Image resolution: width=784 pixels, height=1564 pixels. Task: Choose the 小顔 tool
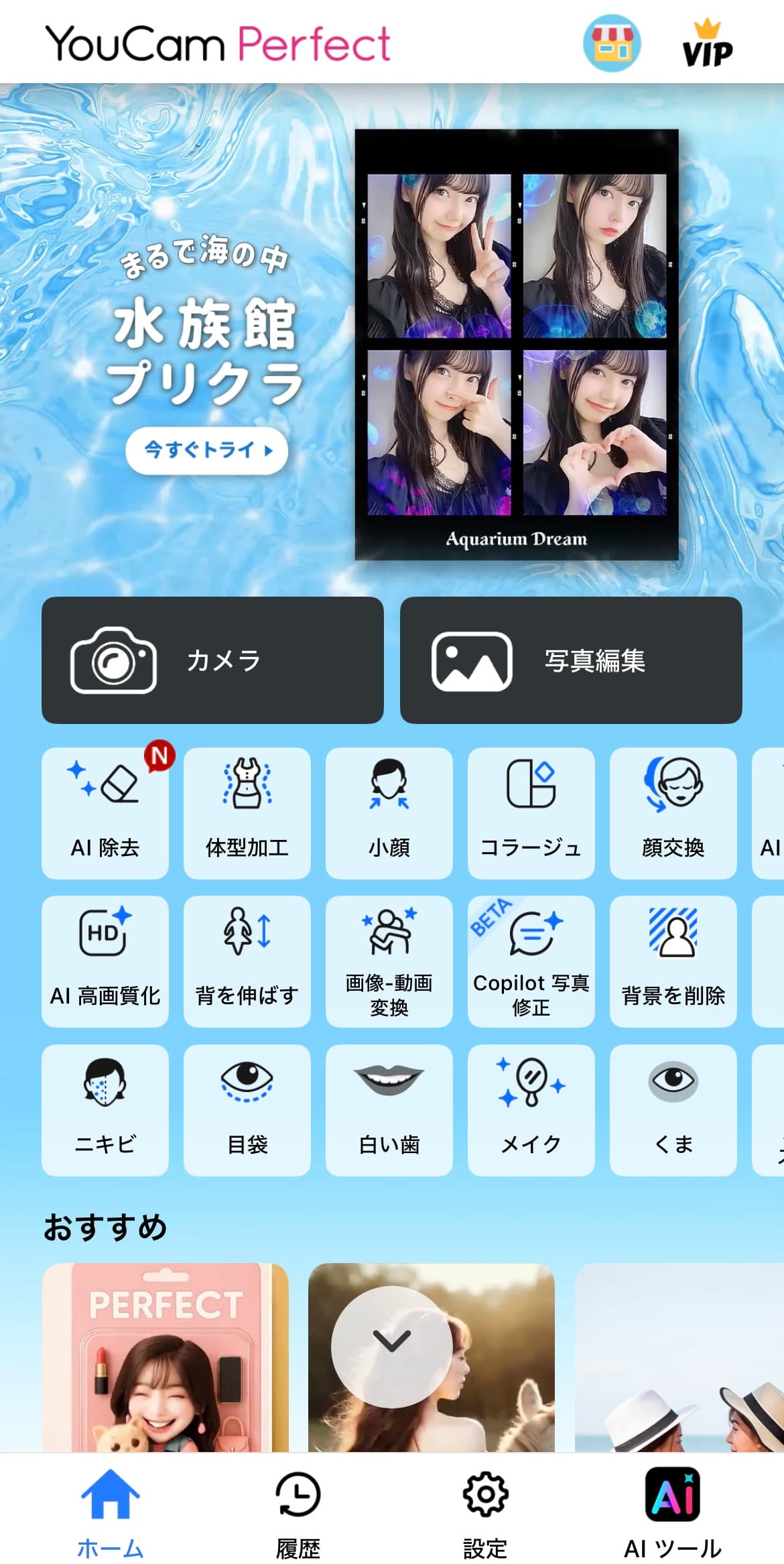pyautogui.click(x=389, y=813)
